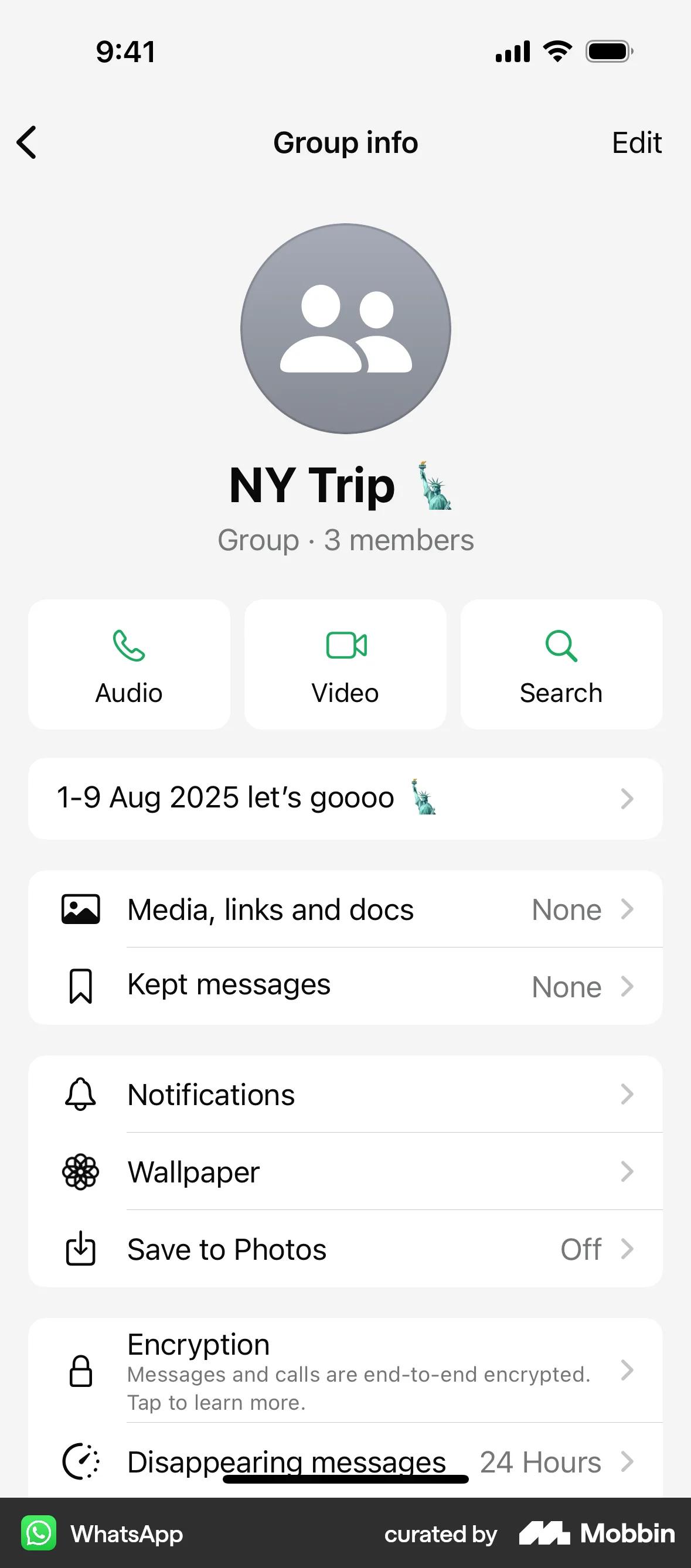The height and width of the screenshot is (1568, 691).
Task: Open the NY Trip group photo
Action: [345, 329]
